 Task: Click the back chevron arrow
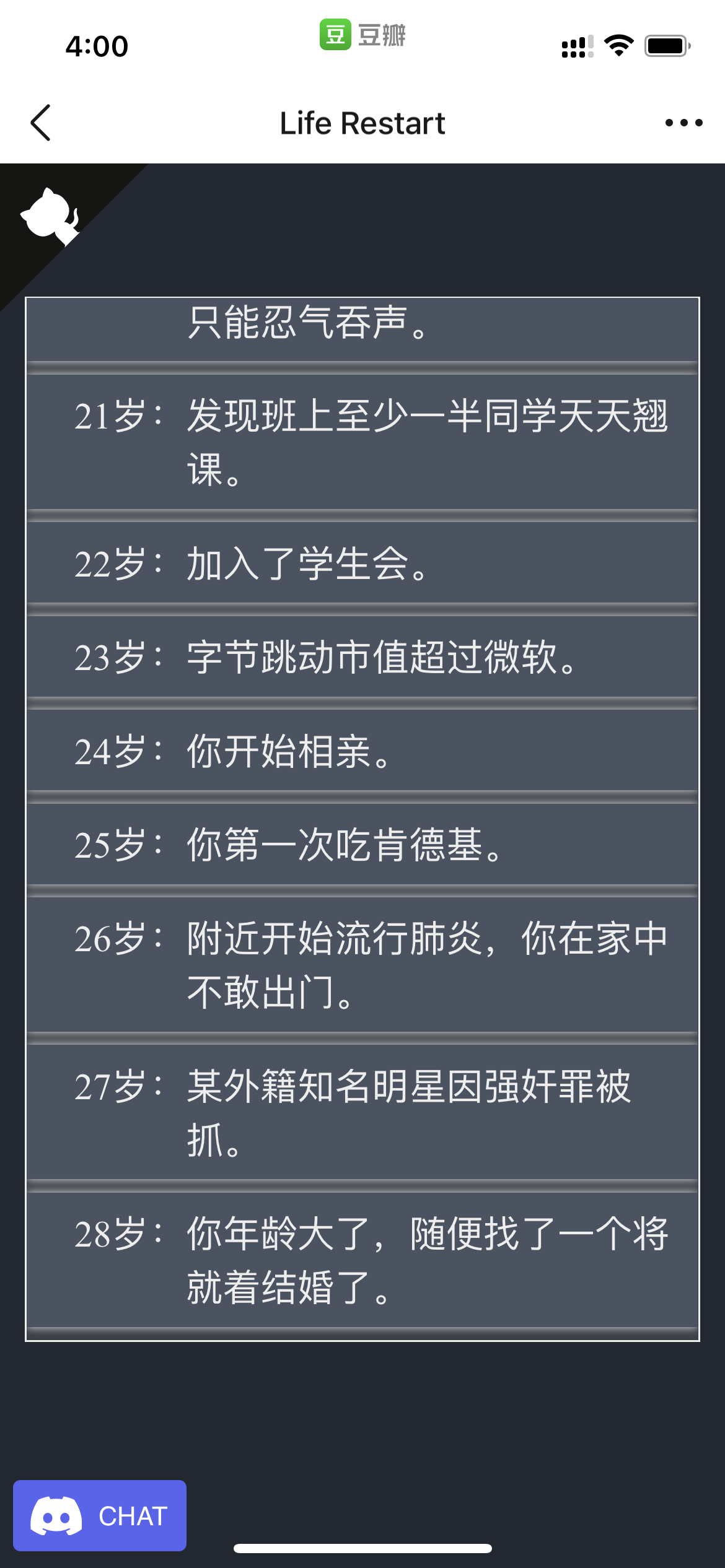click(x=40, y=123)
